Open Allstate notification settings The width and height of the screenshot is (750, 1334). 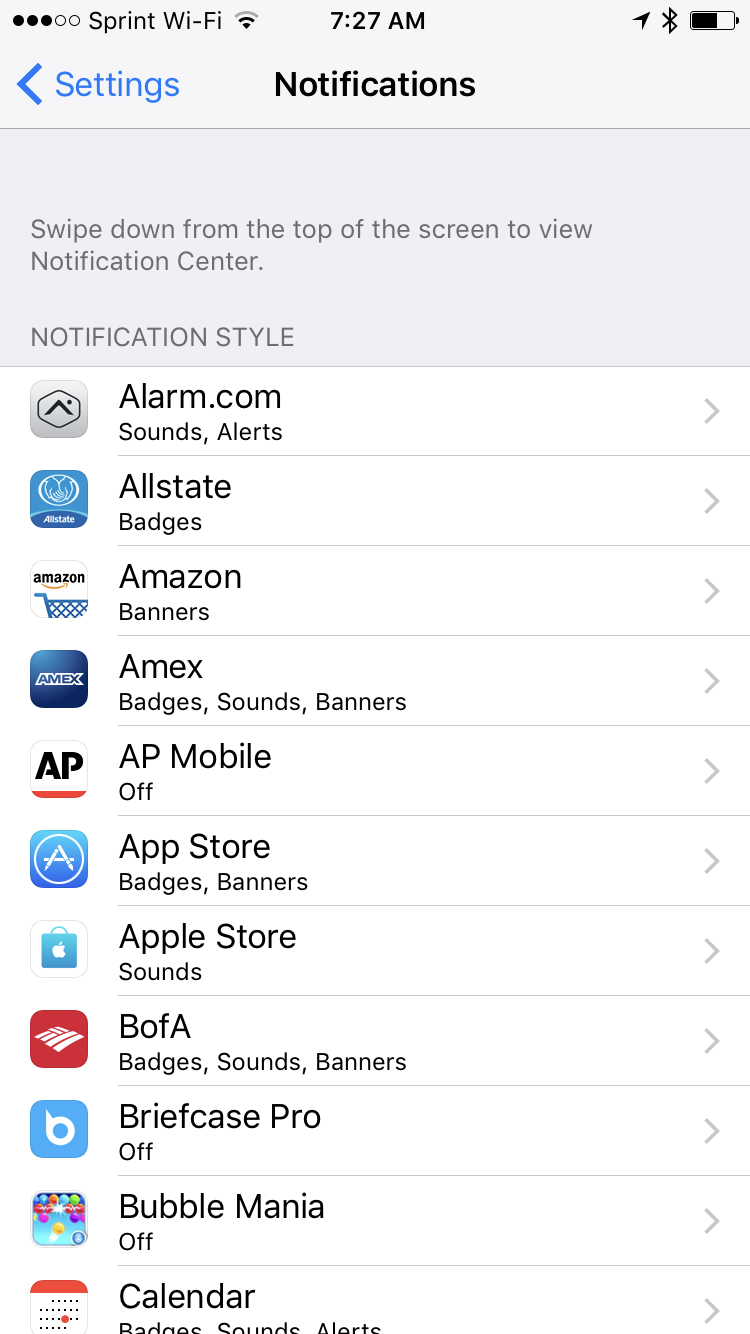click(375, 501)
